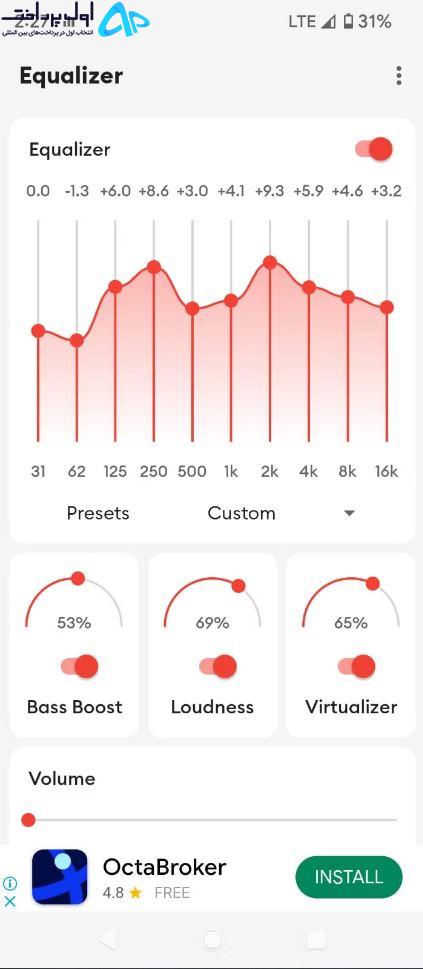Tap the Volume slider track
Viewport: 423px width, 969px height.
point(212,820)
